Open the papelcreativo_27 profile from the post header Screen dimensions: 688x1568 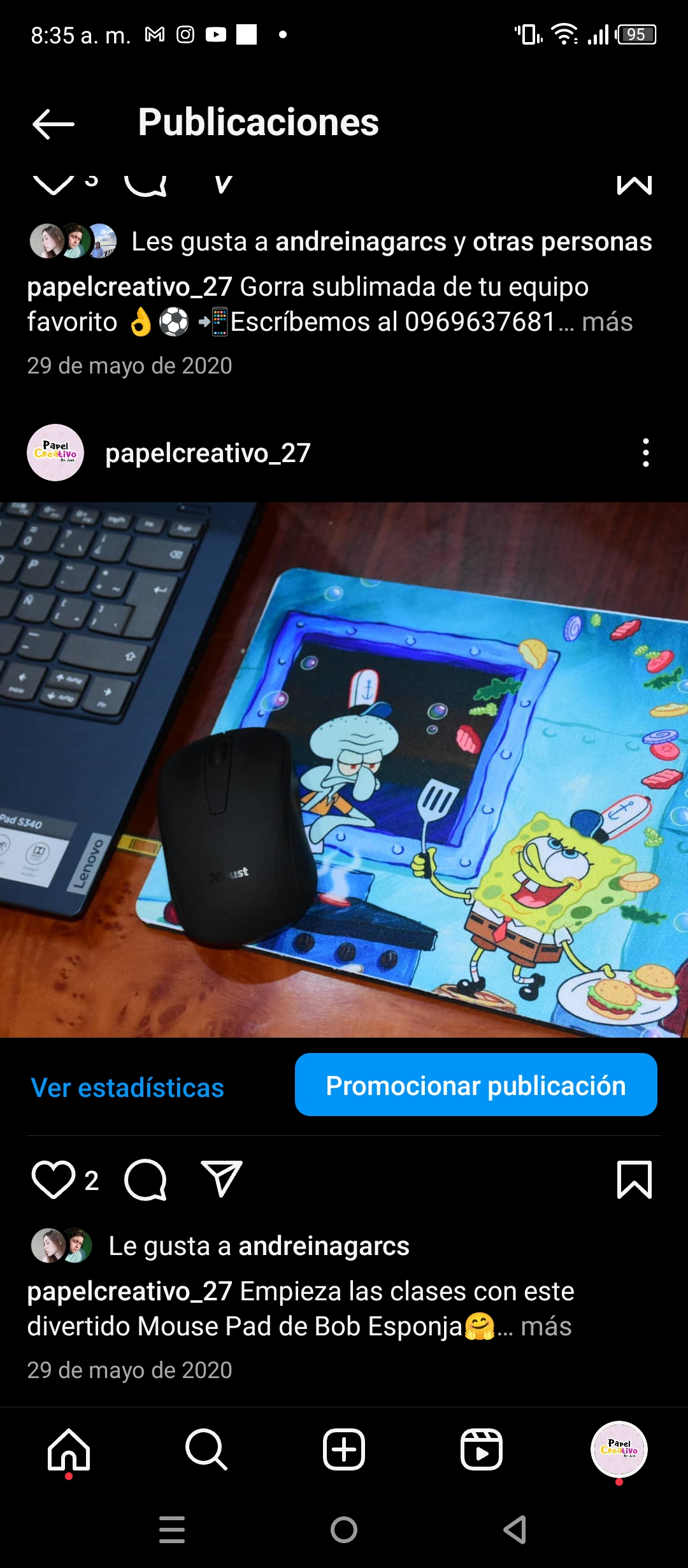tap(208, 453)
